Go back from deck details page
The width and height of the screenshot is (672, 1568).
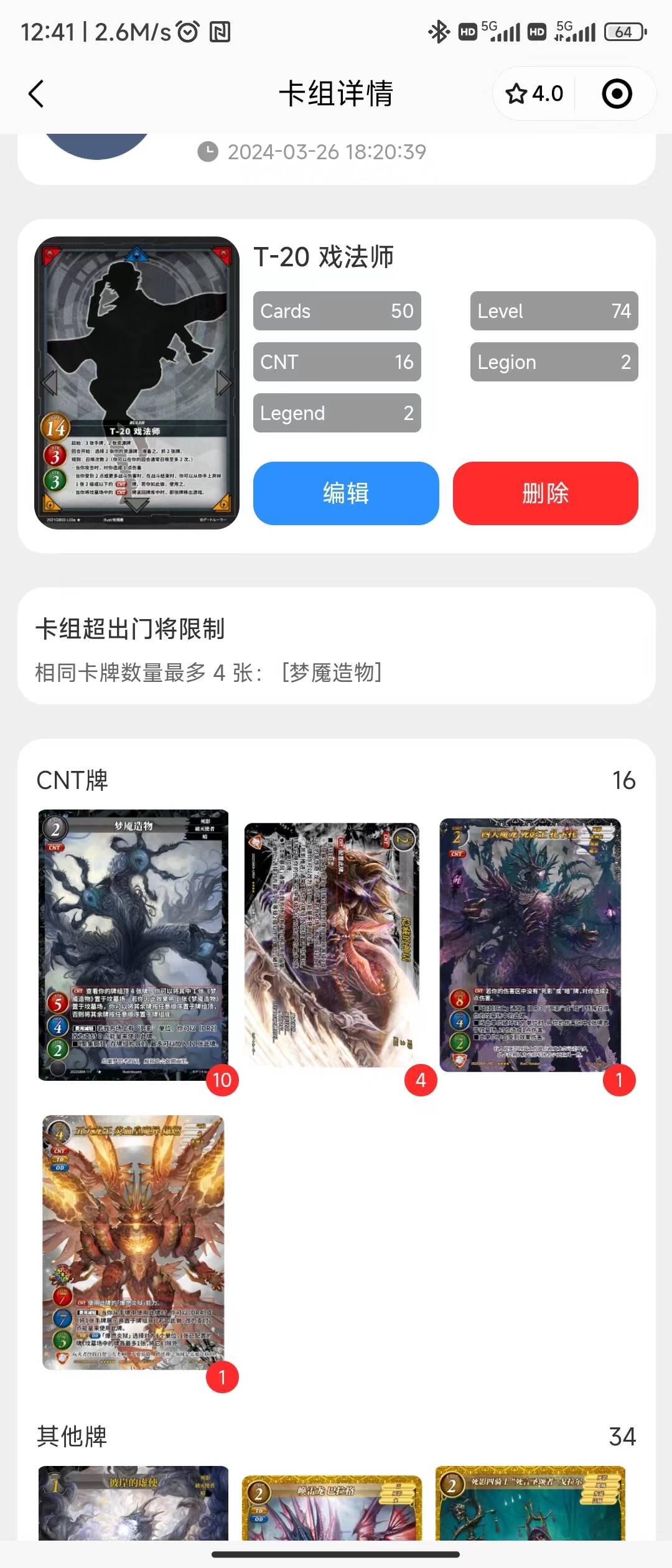click(x=36, y=94)
